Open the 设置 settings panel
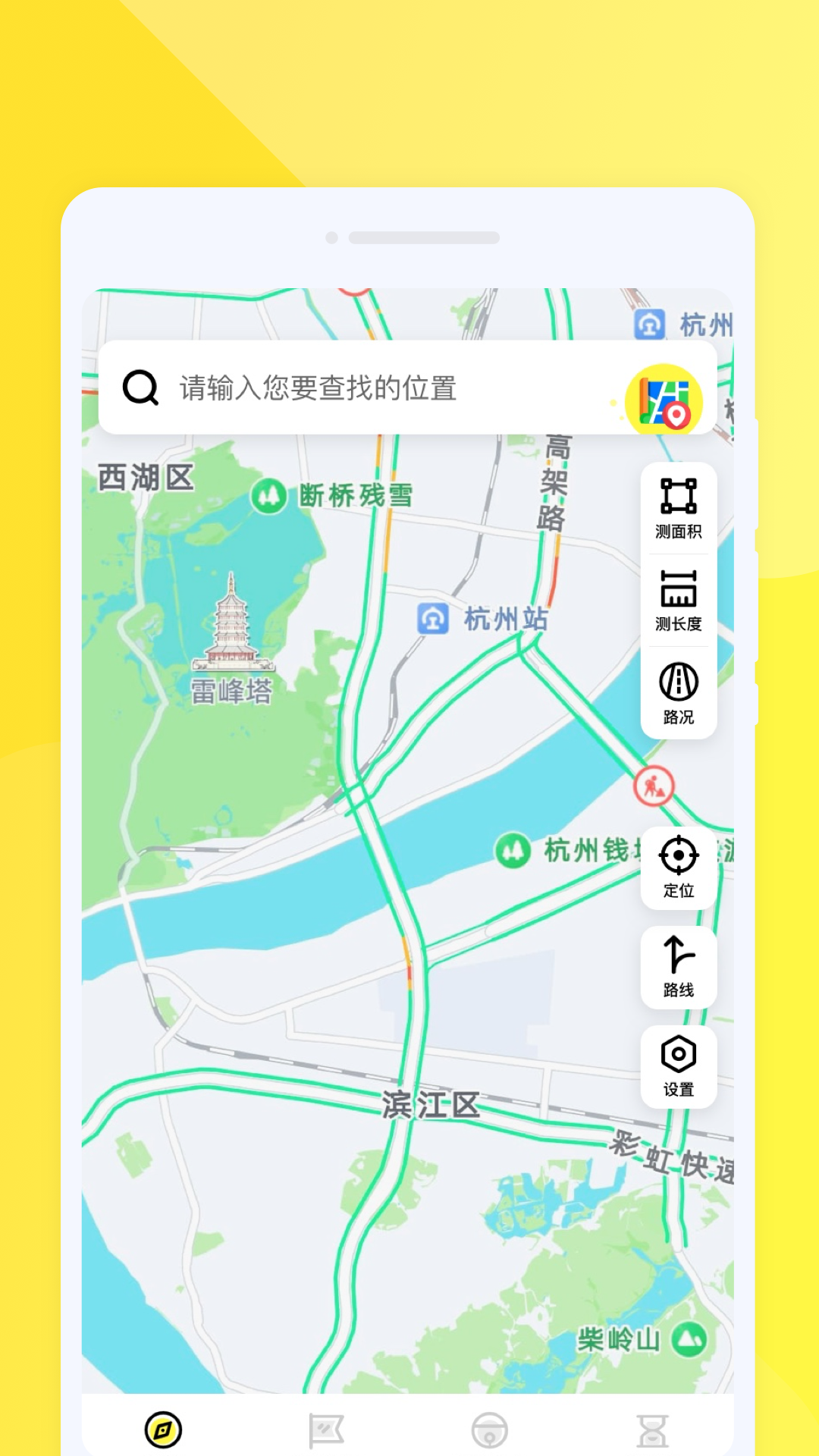Viewport: 819px width, 1456px height. click(679, 1065)
